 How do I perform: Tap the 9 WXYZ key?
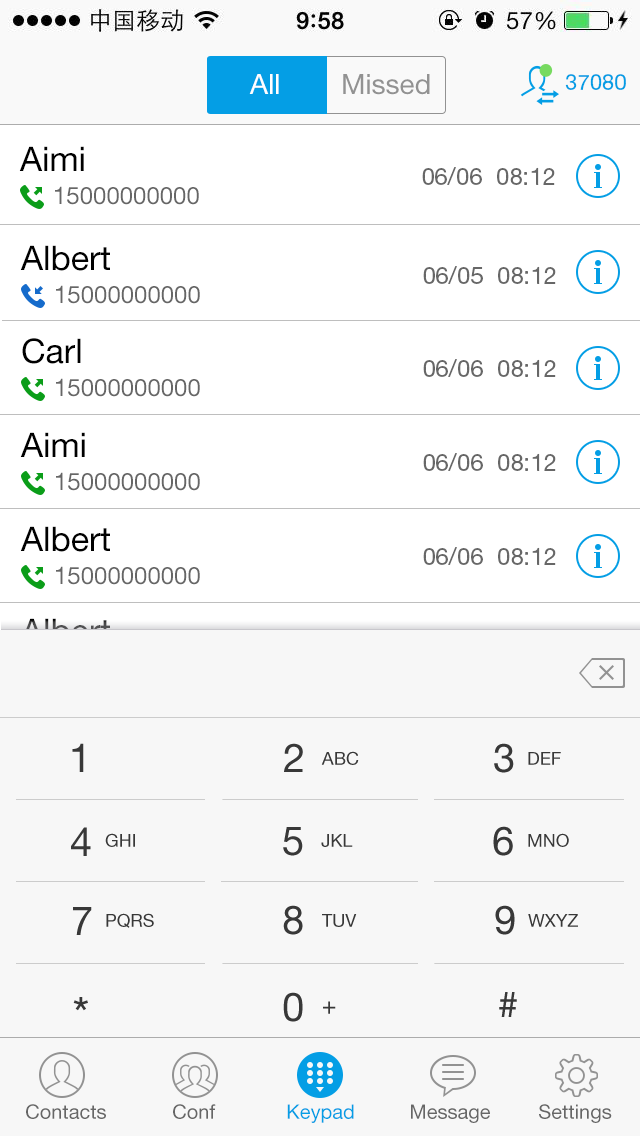(x=529, y=921)
